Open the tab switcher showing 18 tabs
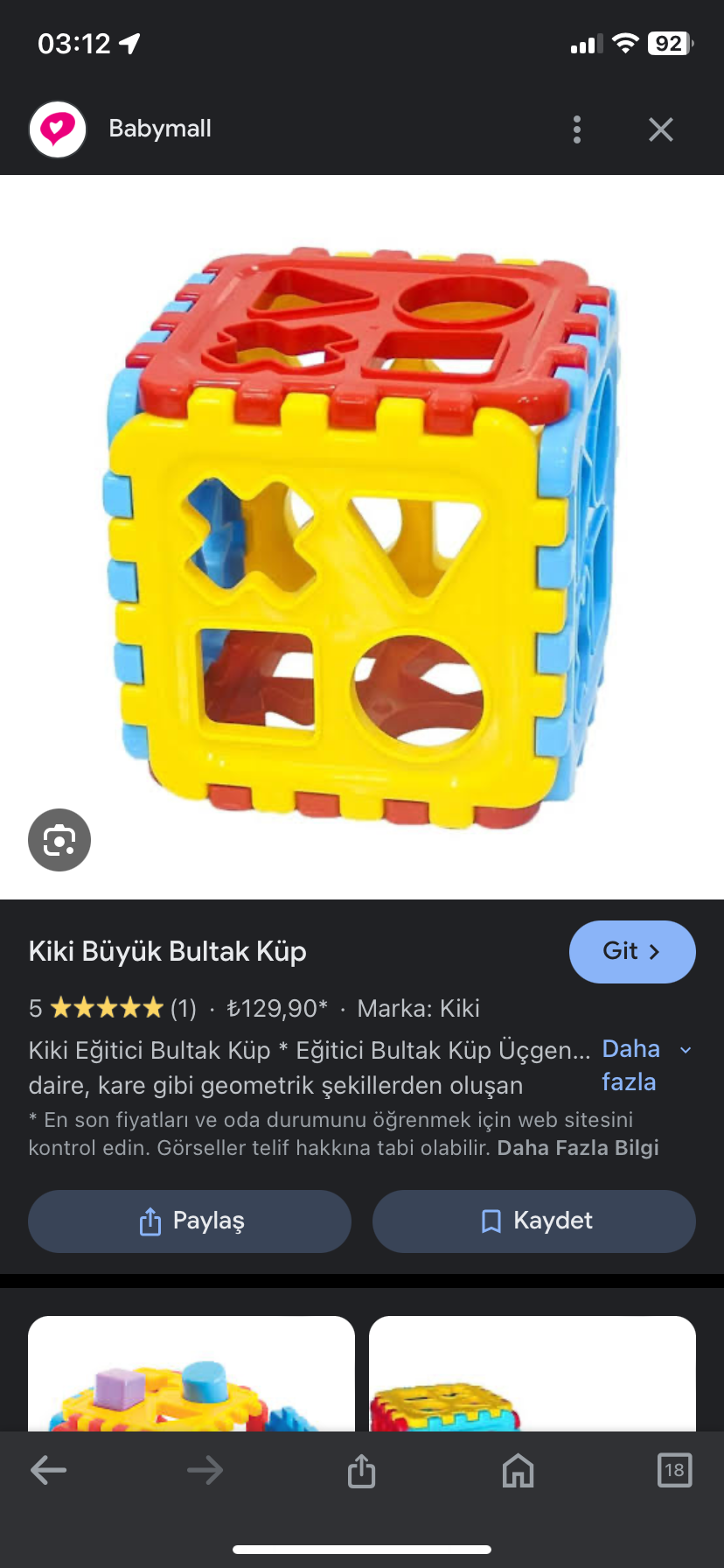This screenshot has width=724, height=1568. pos(673,1470)
